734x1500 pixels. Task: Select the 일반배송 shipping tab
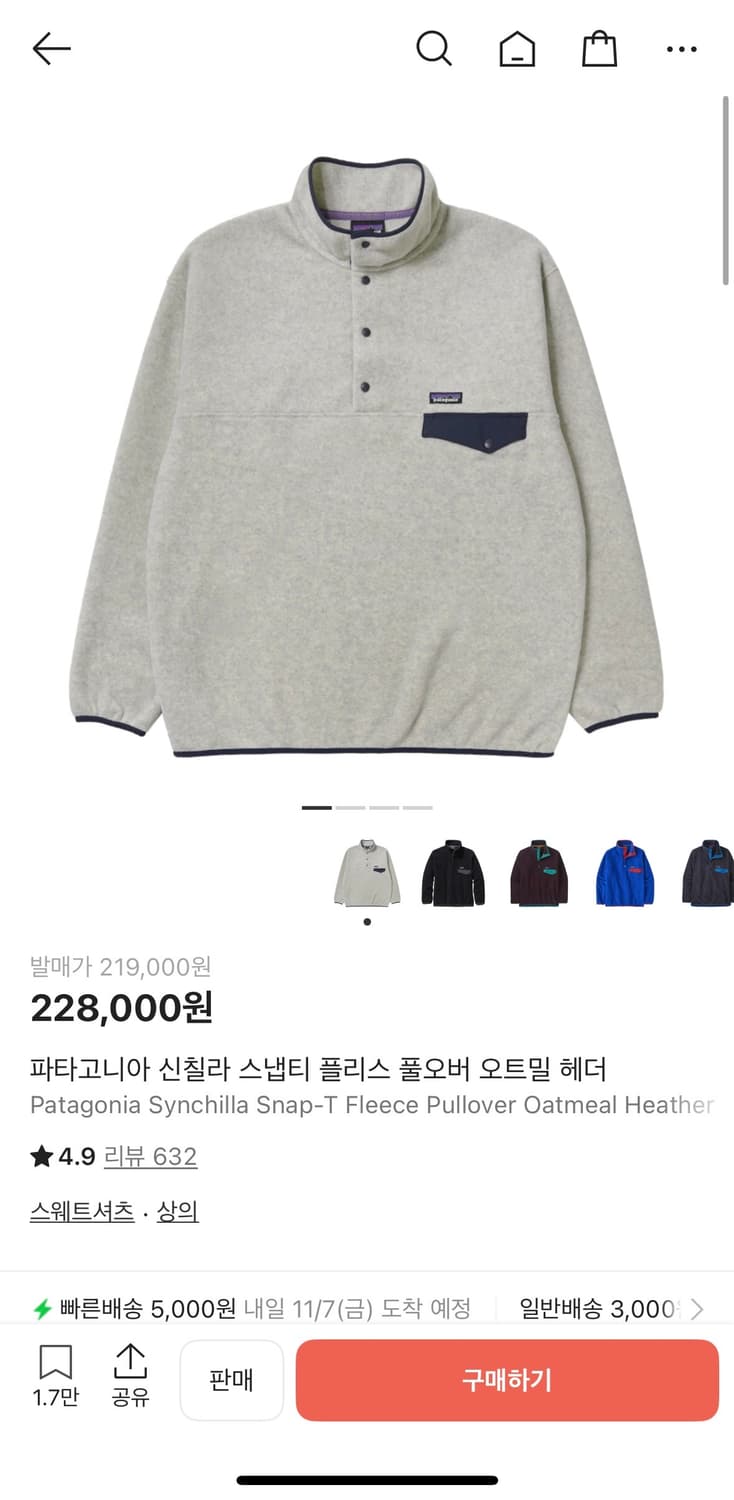[x=600, y=1305]
